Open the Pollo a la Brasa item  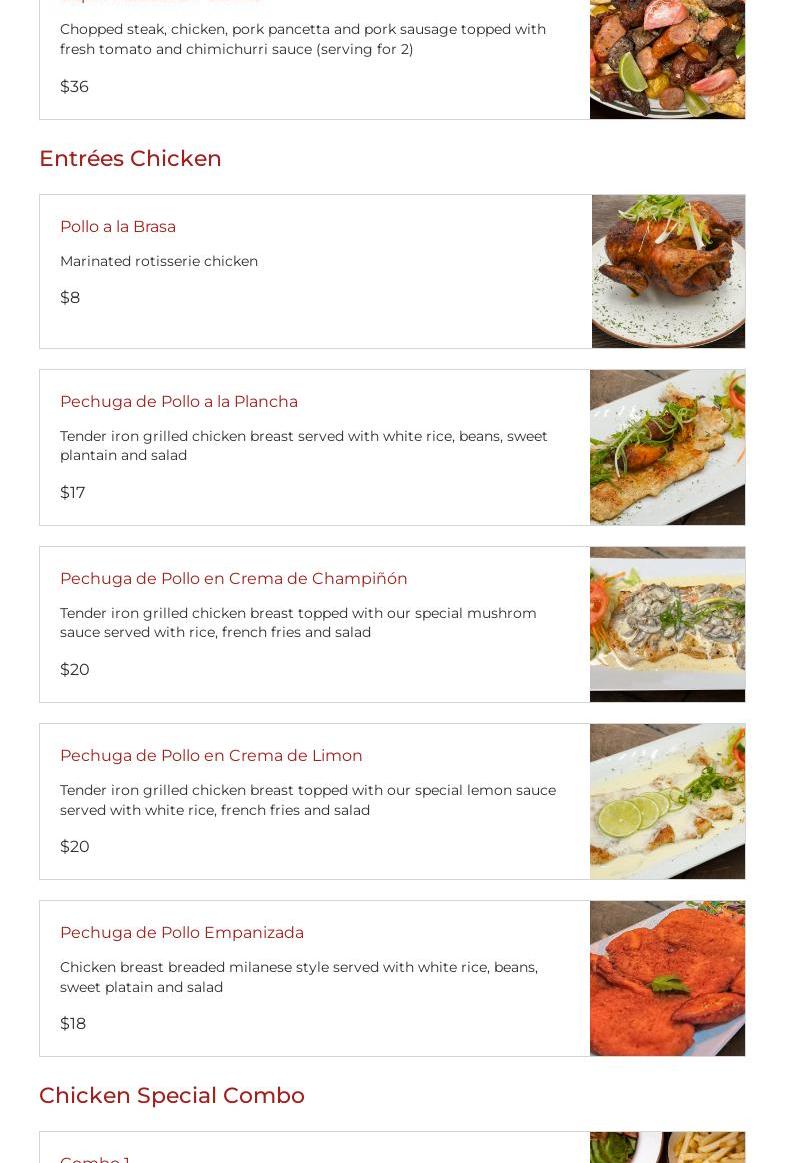pyautogui.click(x=118, y=227)
